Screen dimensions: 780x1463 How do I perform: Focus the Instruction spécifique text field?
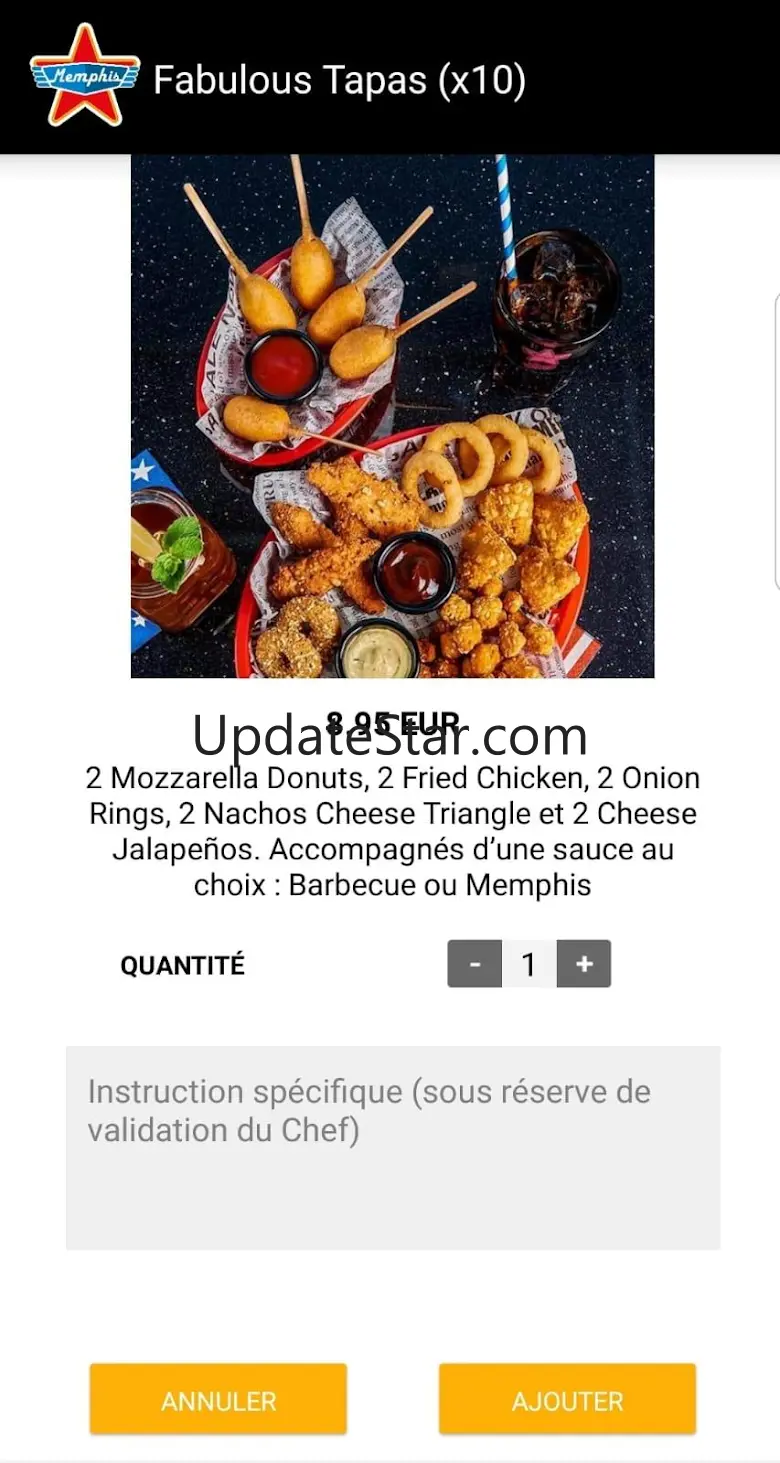point(393,1147)
